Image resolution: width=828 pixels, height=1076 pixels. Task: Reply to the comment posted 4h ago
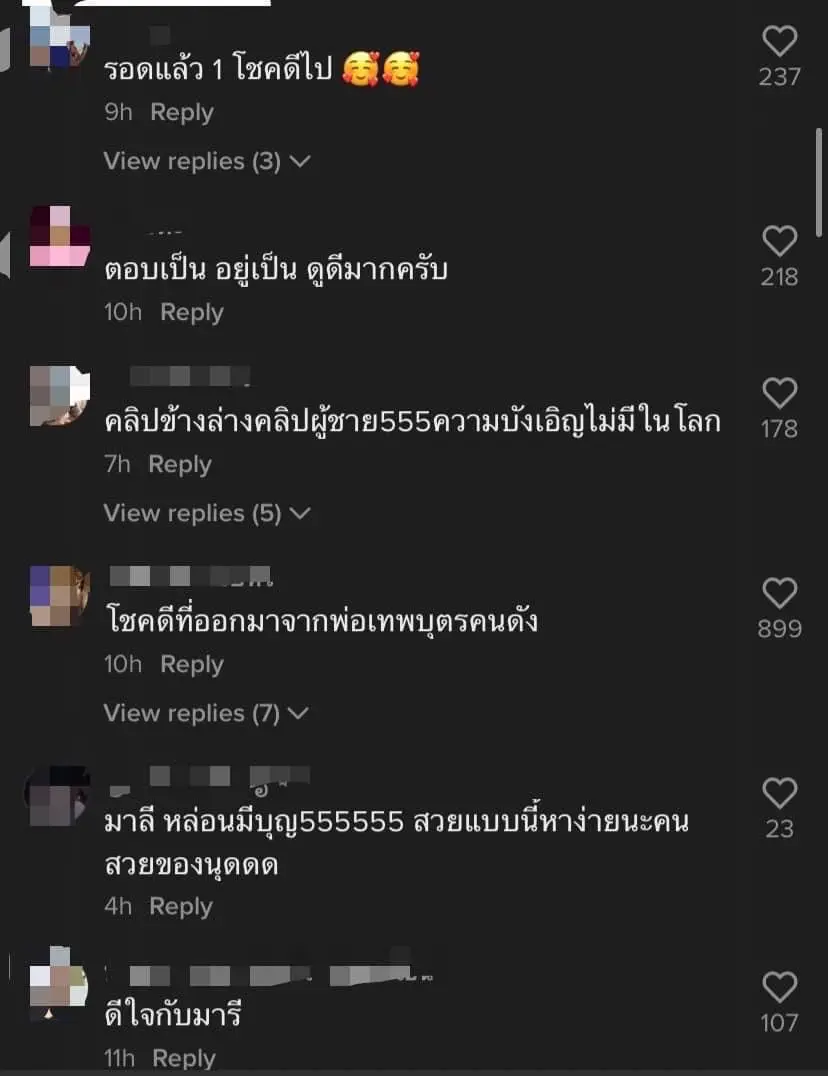coord(181,907)
